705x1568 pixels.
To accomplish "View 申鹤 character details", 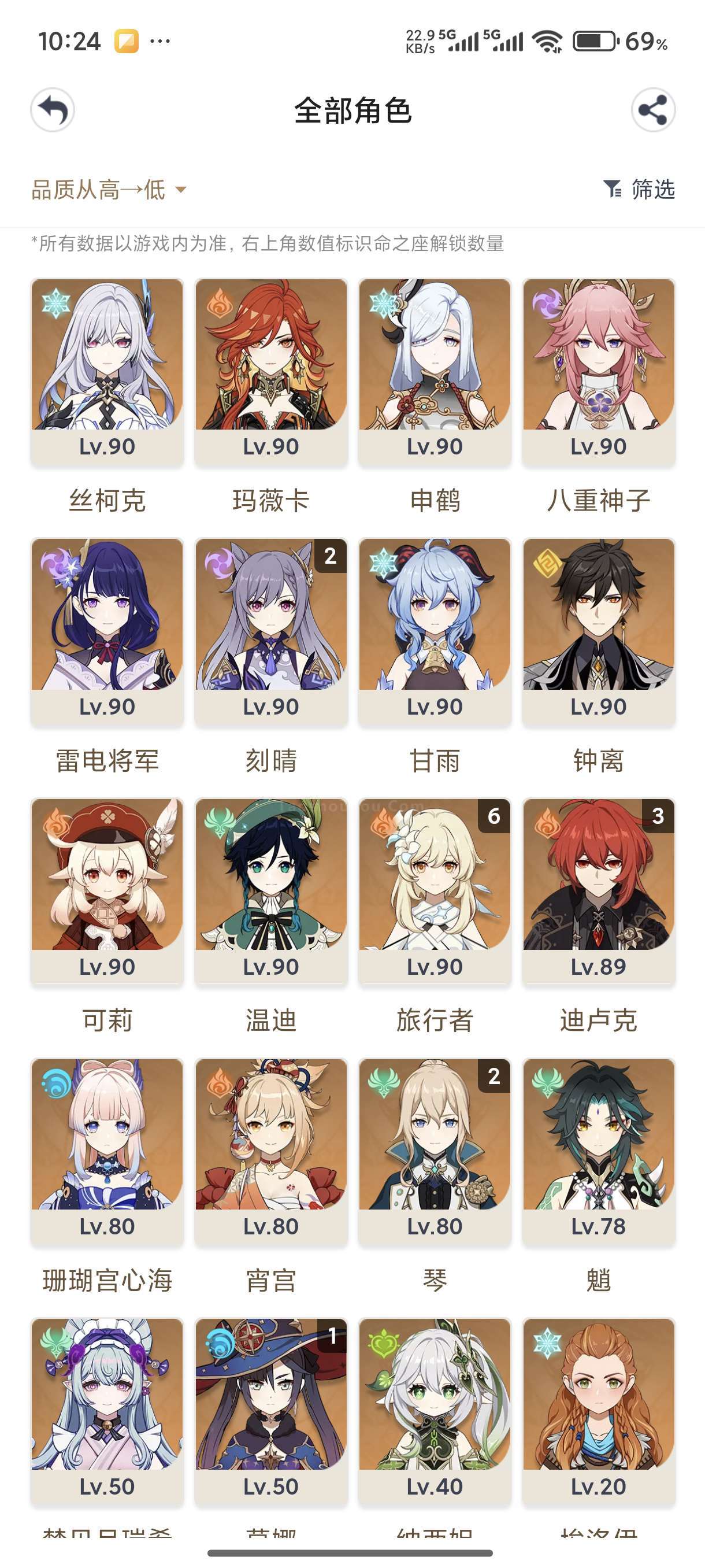I will (x=435, y=372).
